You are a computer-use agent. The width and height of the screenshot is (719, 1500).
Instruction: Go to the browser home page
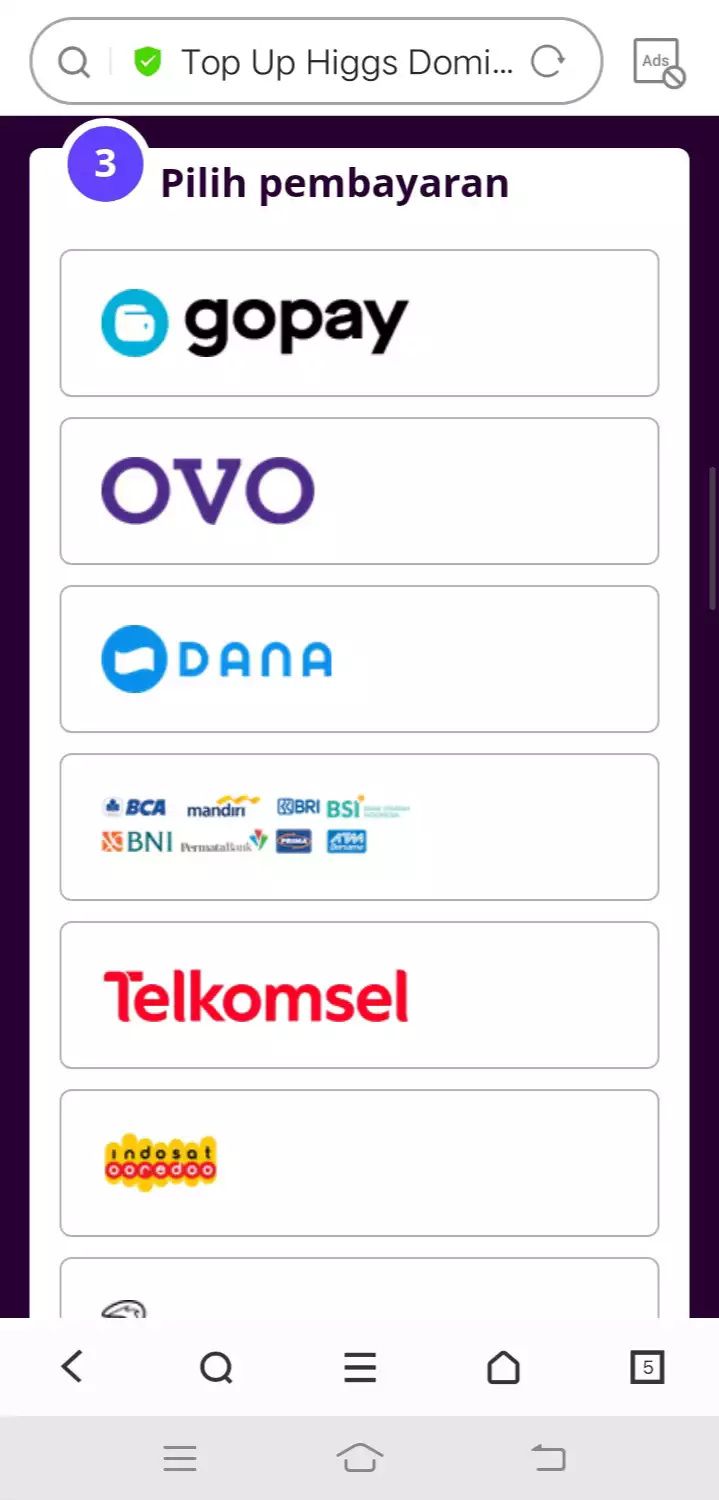pos(503,1366)
